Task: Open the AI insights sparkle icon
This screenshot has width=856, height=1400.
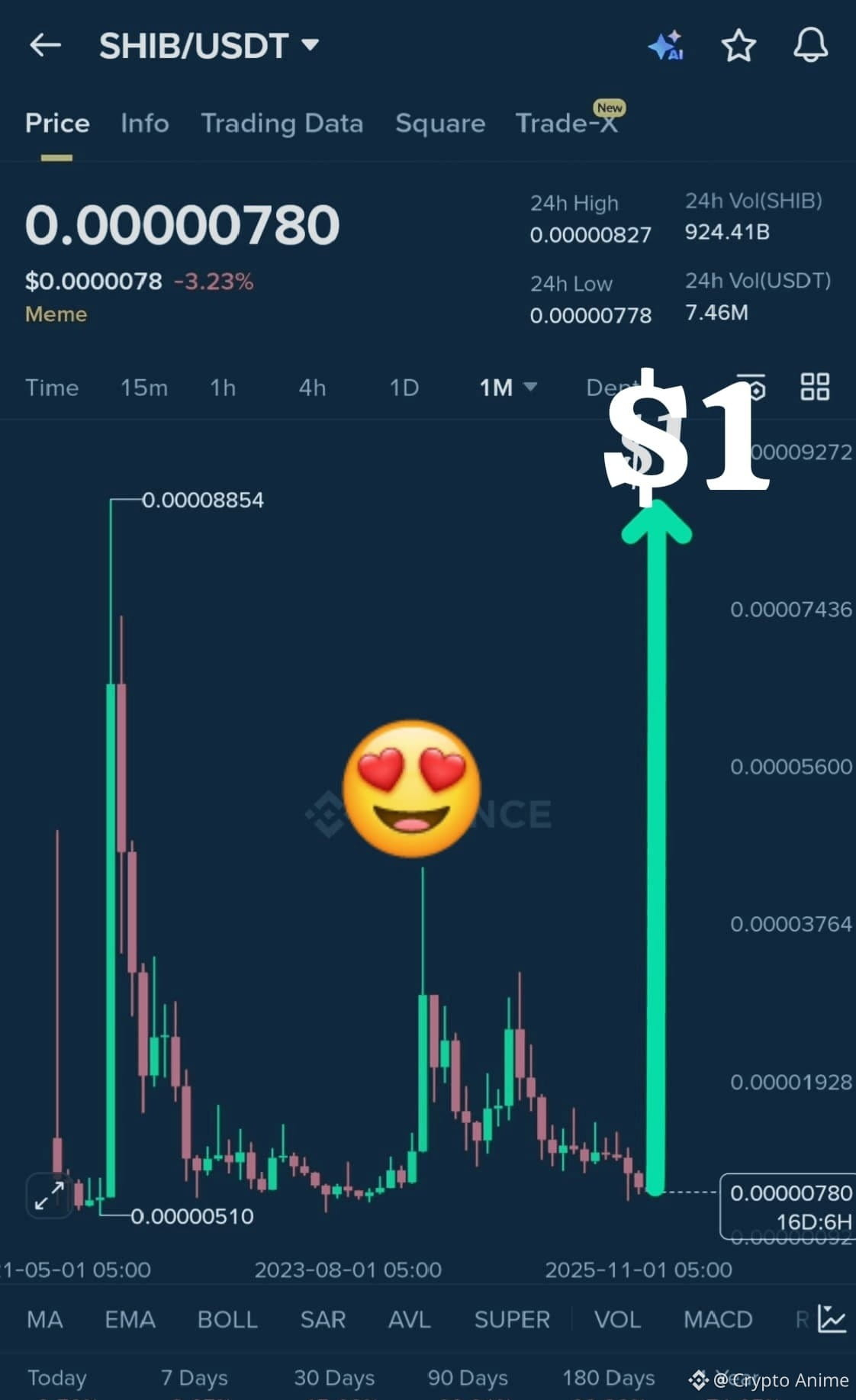Action: point(665,46)
